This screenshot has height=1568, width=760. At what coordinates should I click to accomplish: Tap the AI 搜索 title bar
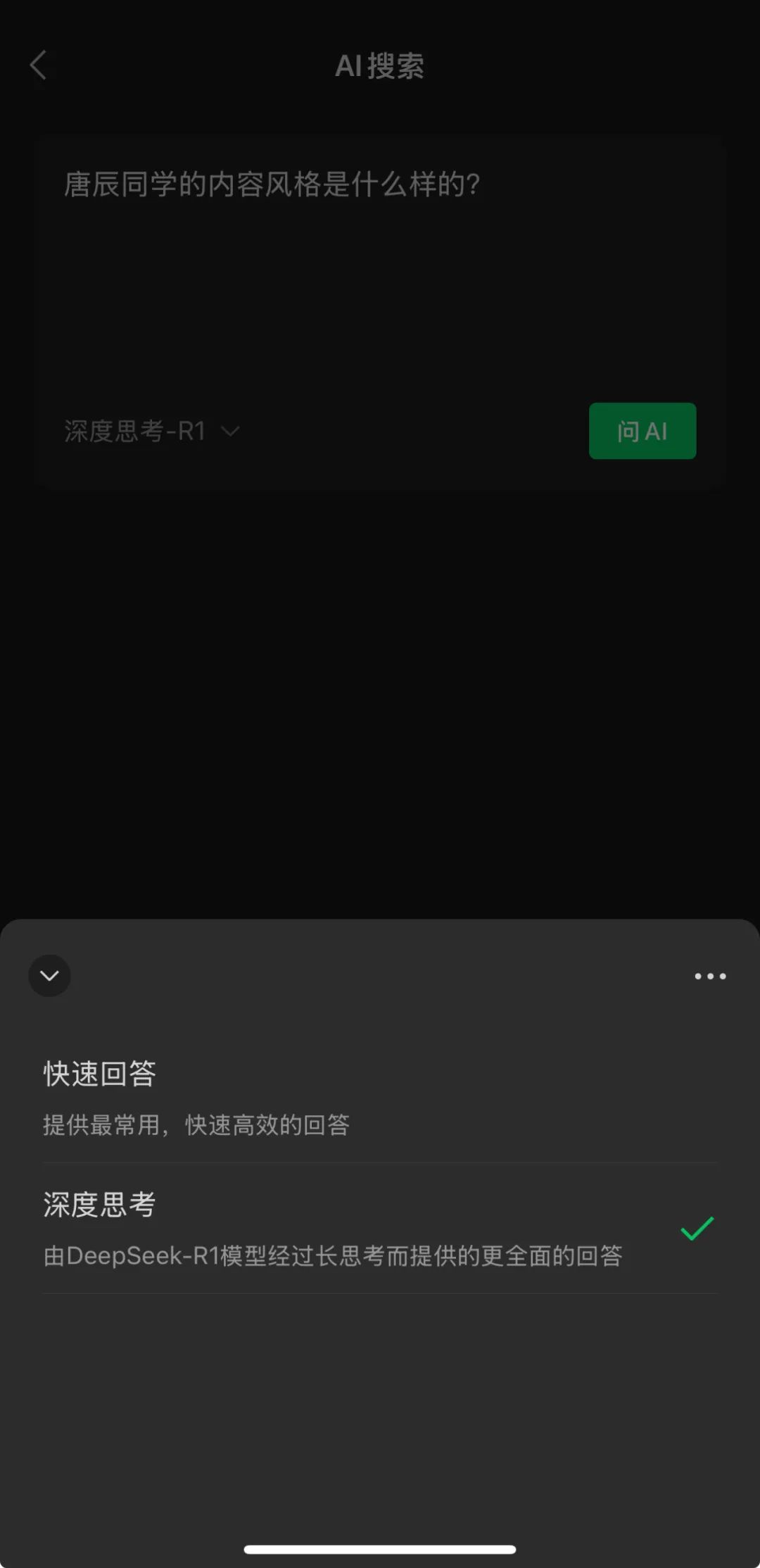tap(380, 65)
